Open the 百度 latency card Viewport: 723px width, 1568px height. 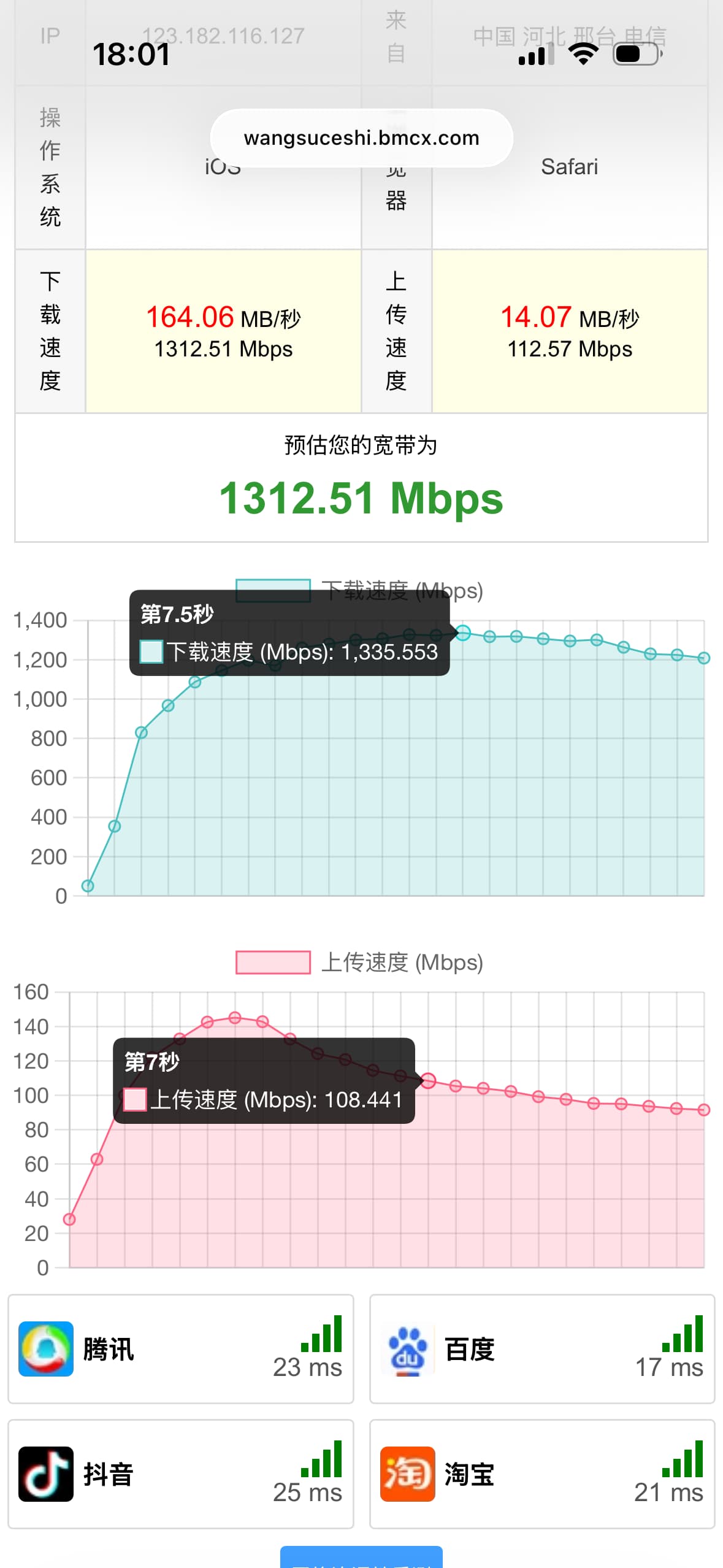tap(542, 1349)
